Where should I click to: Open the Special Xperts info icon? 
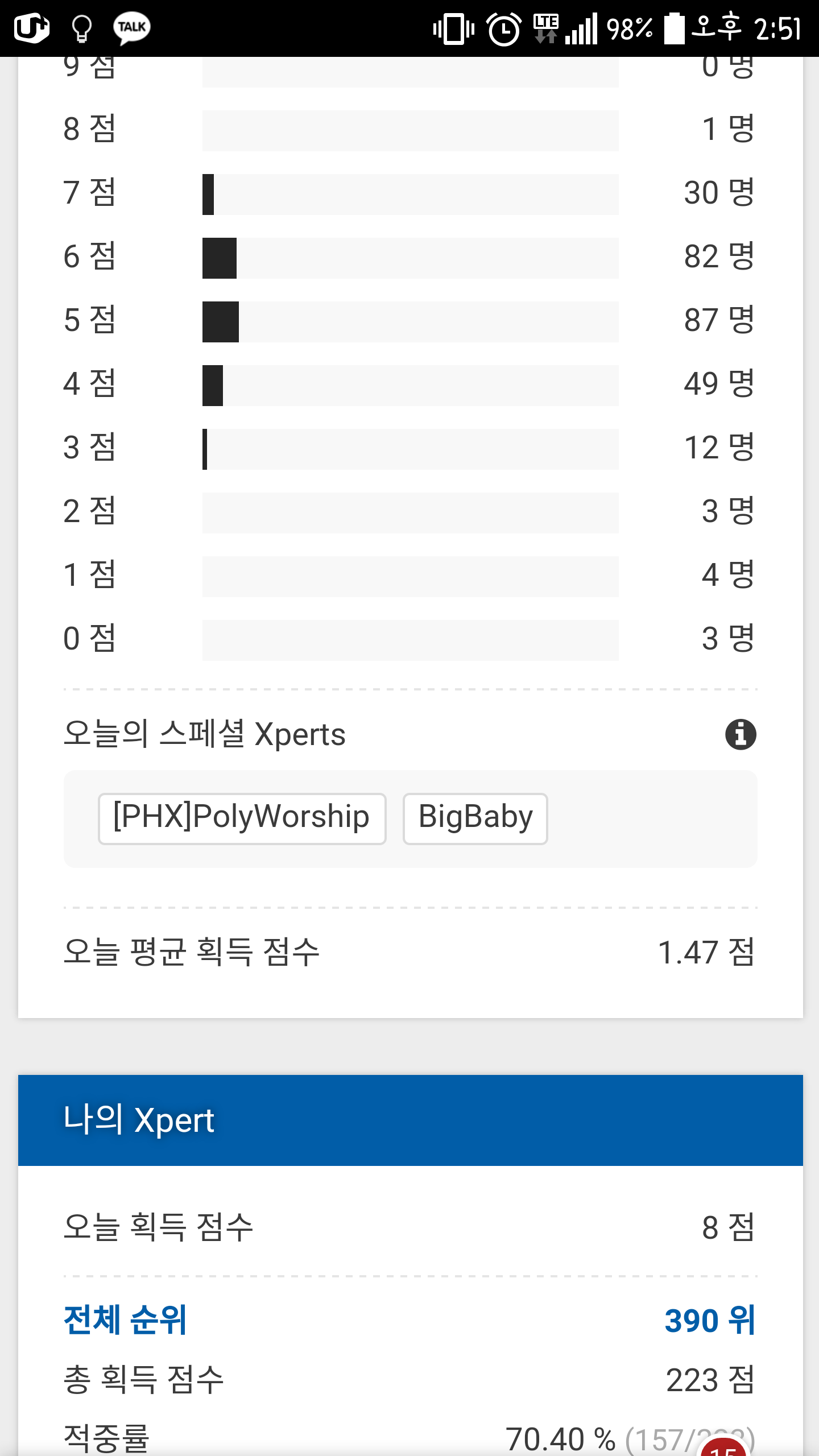[741, 734]
